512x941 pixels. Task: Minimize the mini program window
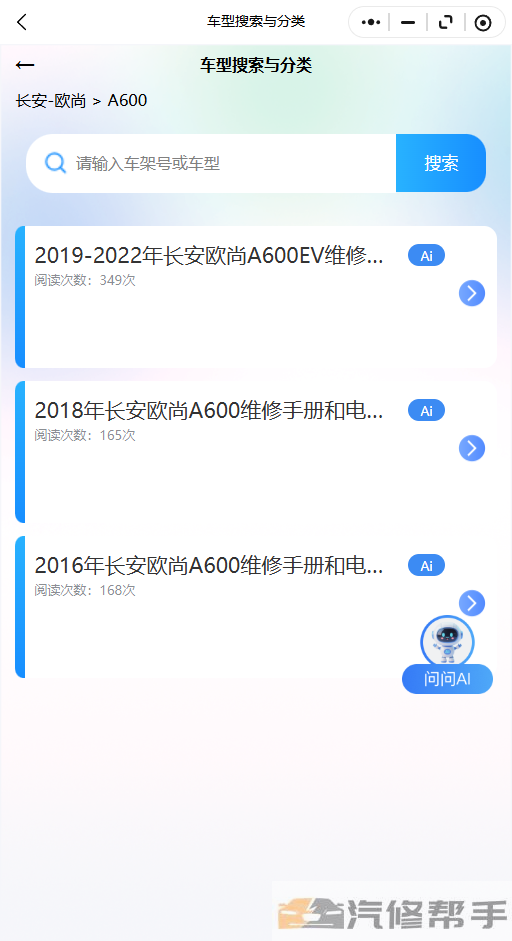408,22
